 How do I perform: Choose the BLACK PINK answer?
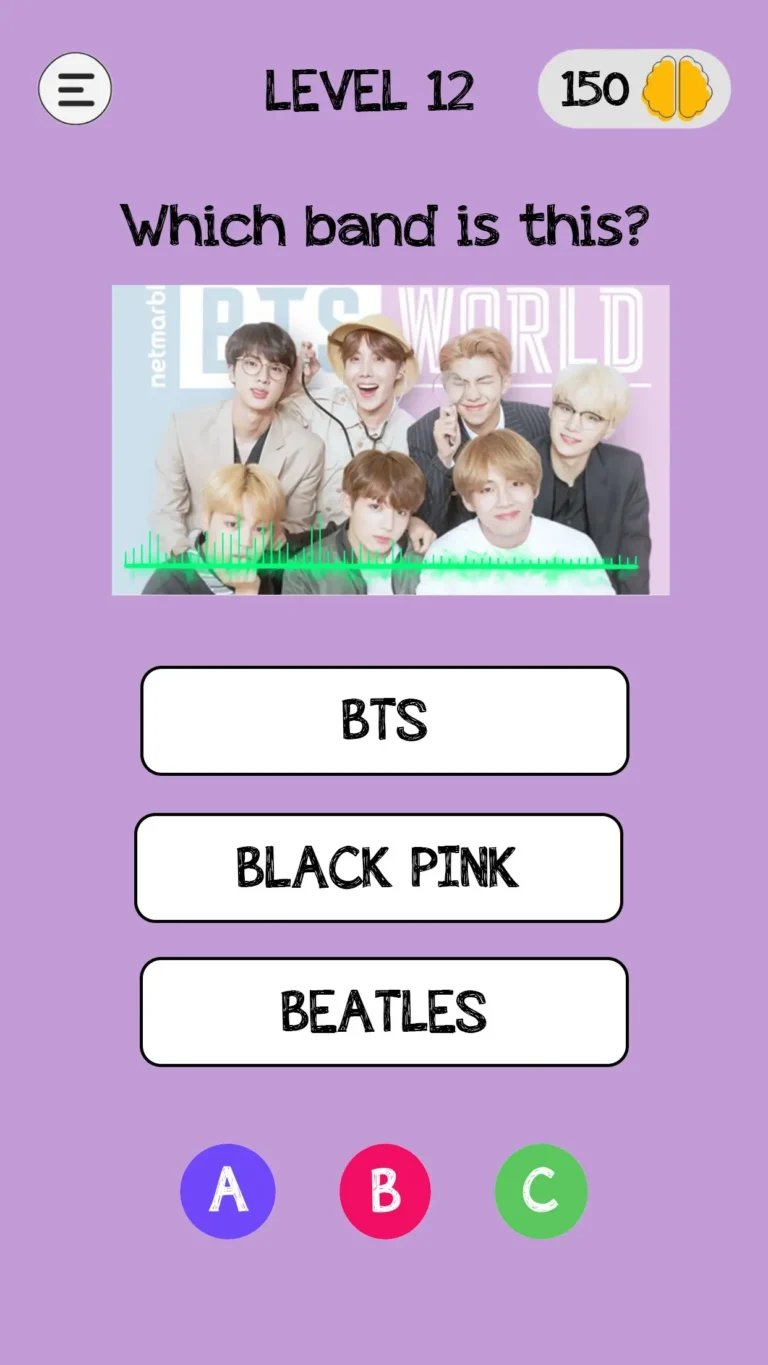378,867
